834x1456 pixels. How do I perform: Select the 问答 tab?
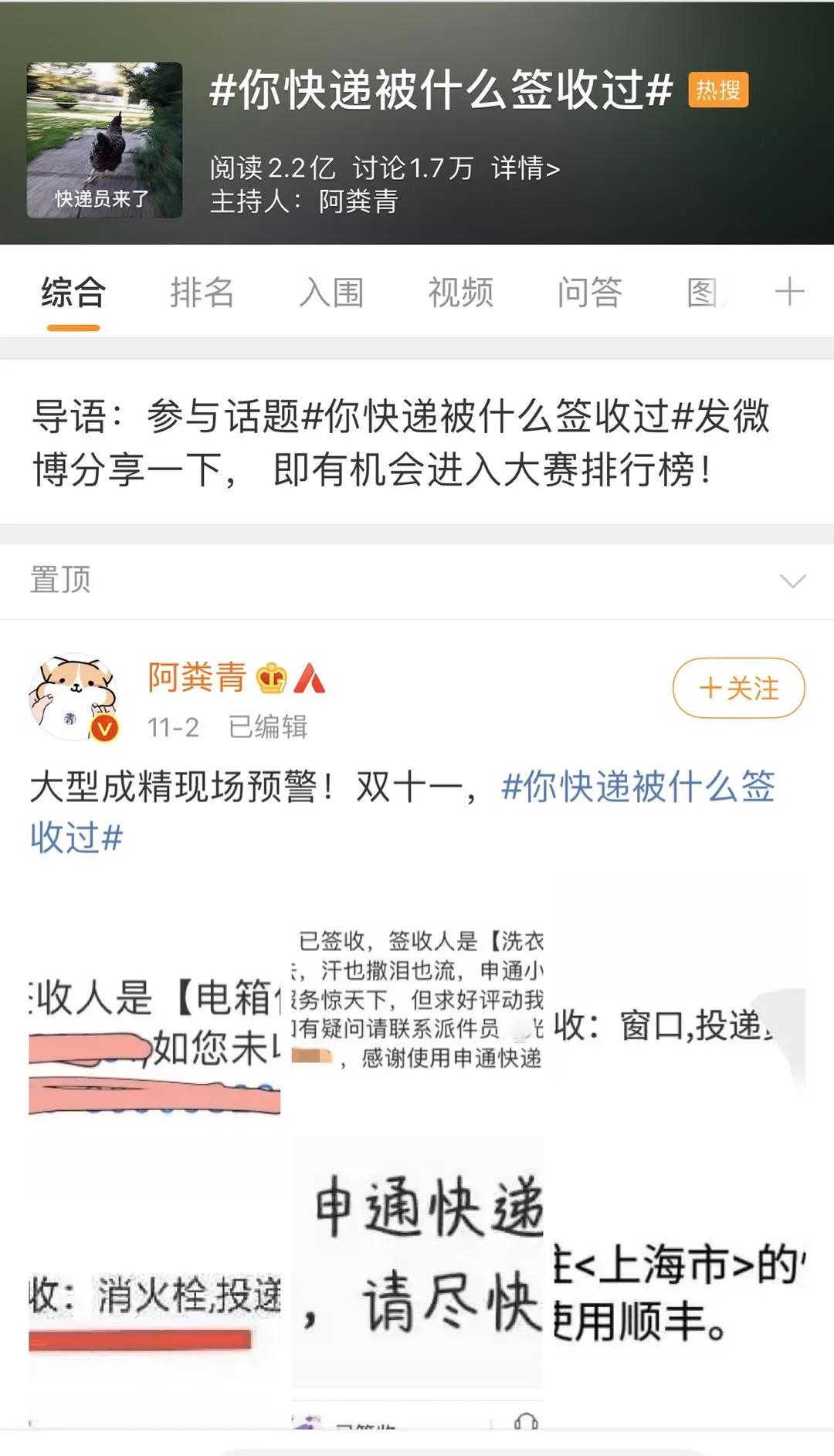click(590, 293)
